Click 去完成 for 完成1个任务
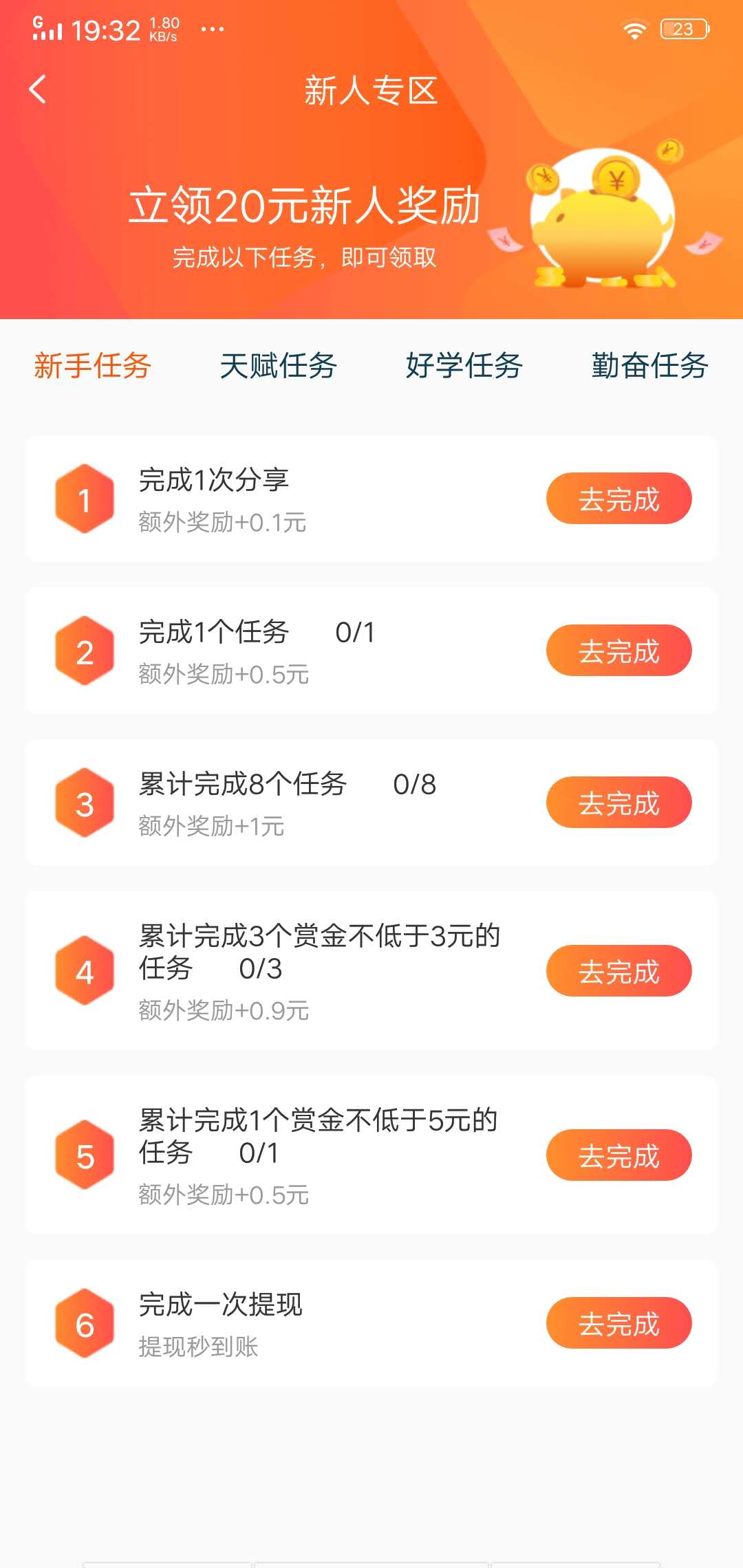Image resolution: width=743 pixels, height=1568 pixels. click(618, 651)
